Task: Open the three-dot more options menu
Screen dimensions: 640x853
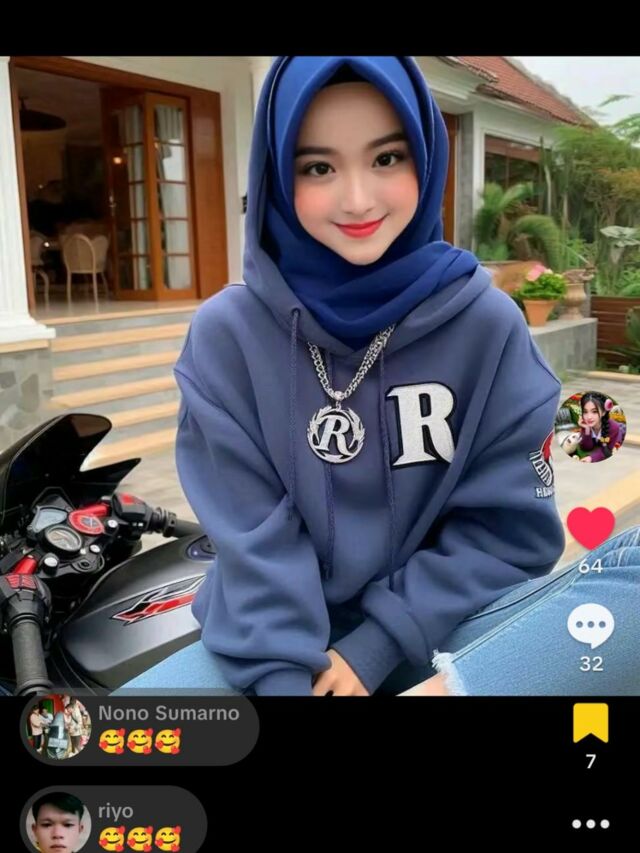Action: pyautogui.click(x=590, y=824)
